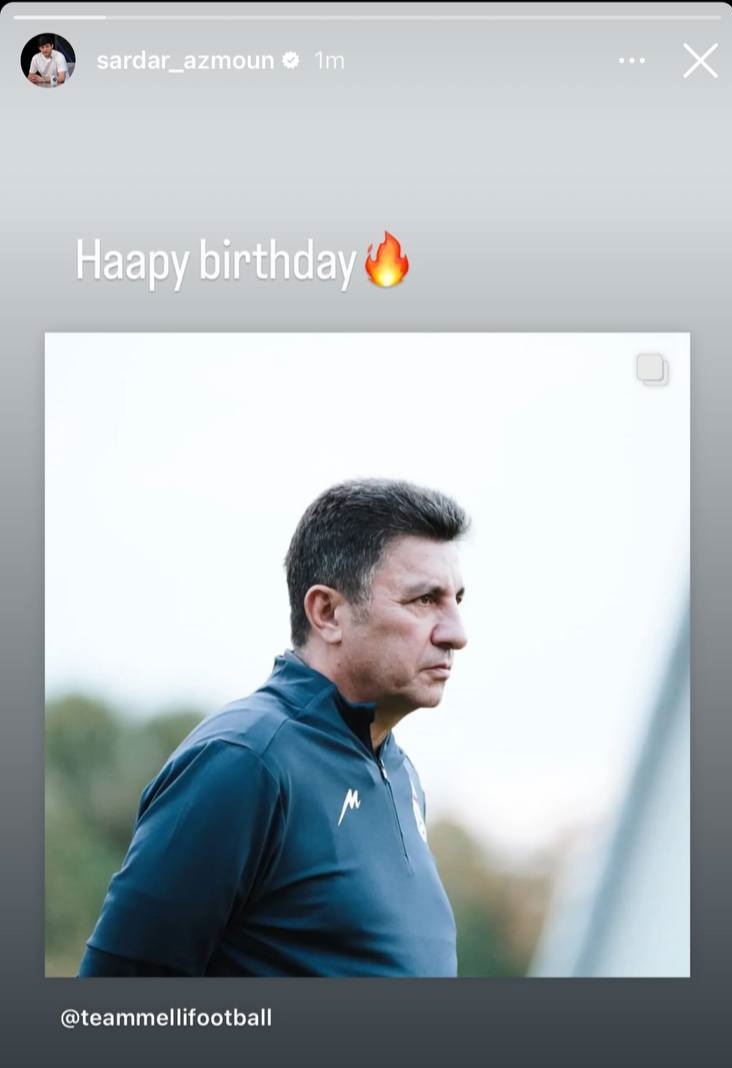Viewport: 732px width, 1068px height.
Task: Open the shared post from teammellifootball
Action: point(367,654)
